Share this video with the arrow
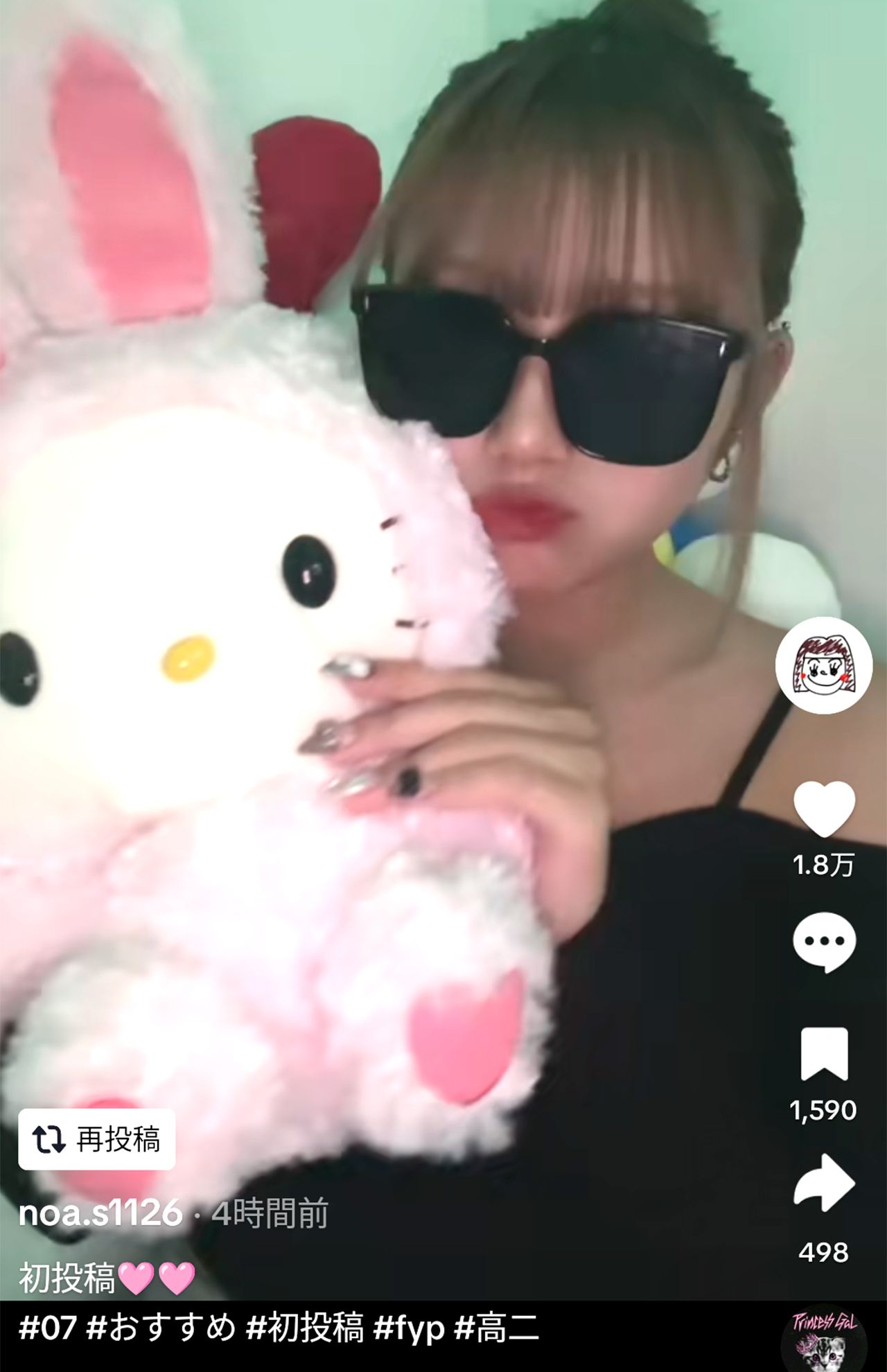Image resolution: width=887 pixels, height=1372 pixels. (x=823, y=1184)
